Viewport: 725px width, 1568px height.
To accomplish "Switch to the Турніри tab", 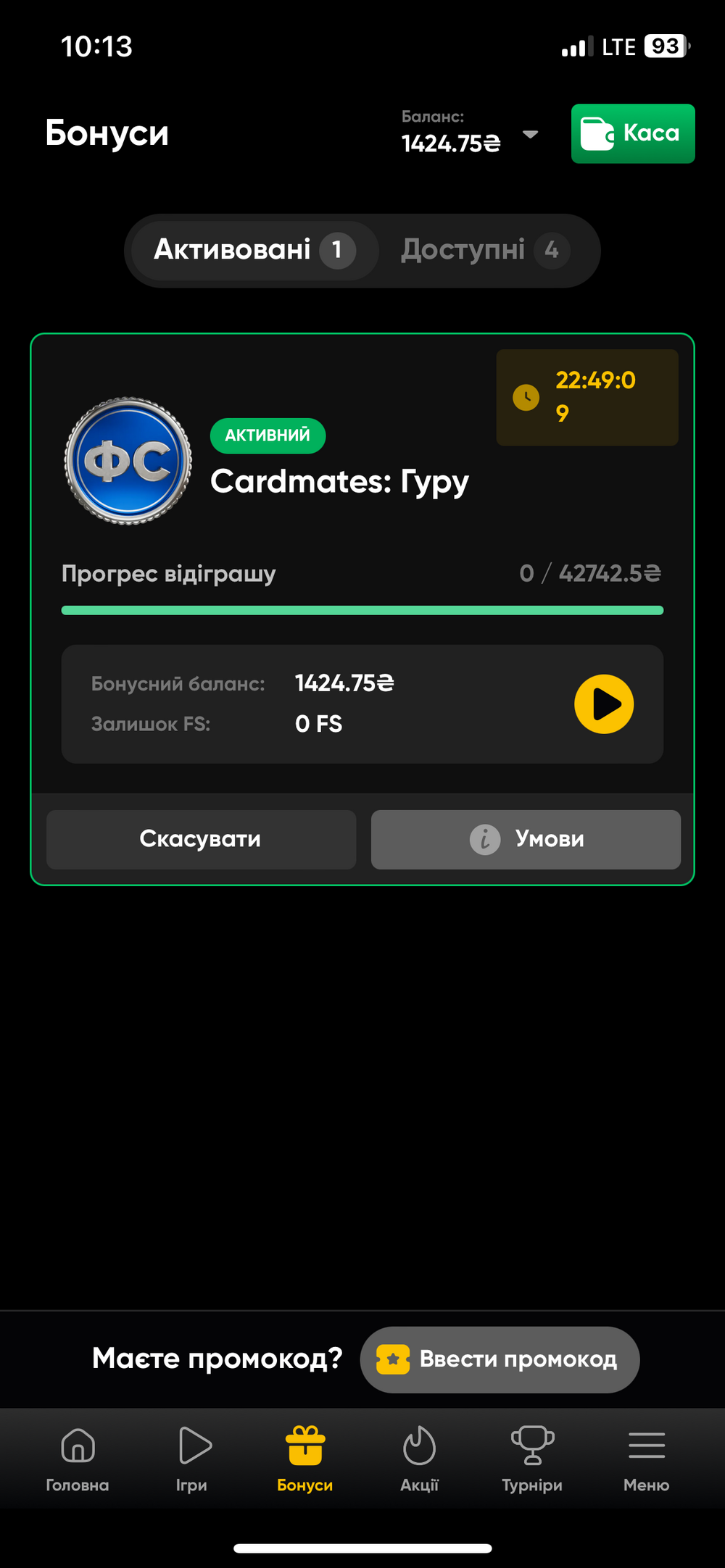I will click(532, 1458).
